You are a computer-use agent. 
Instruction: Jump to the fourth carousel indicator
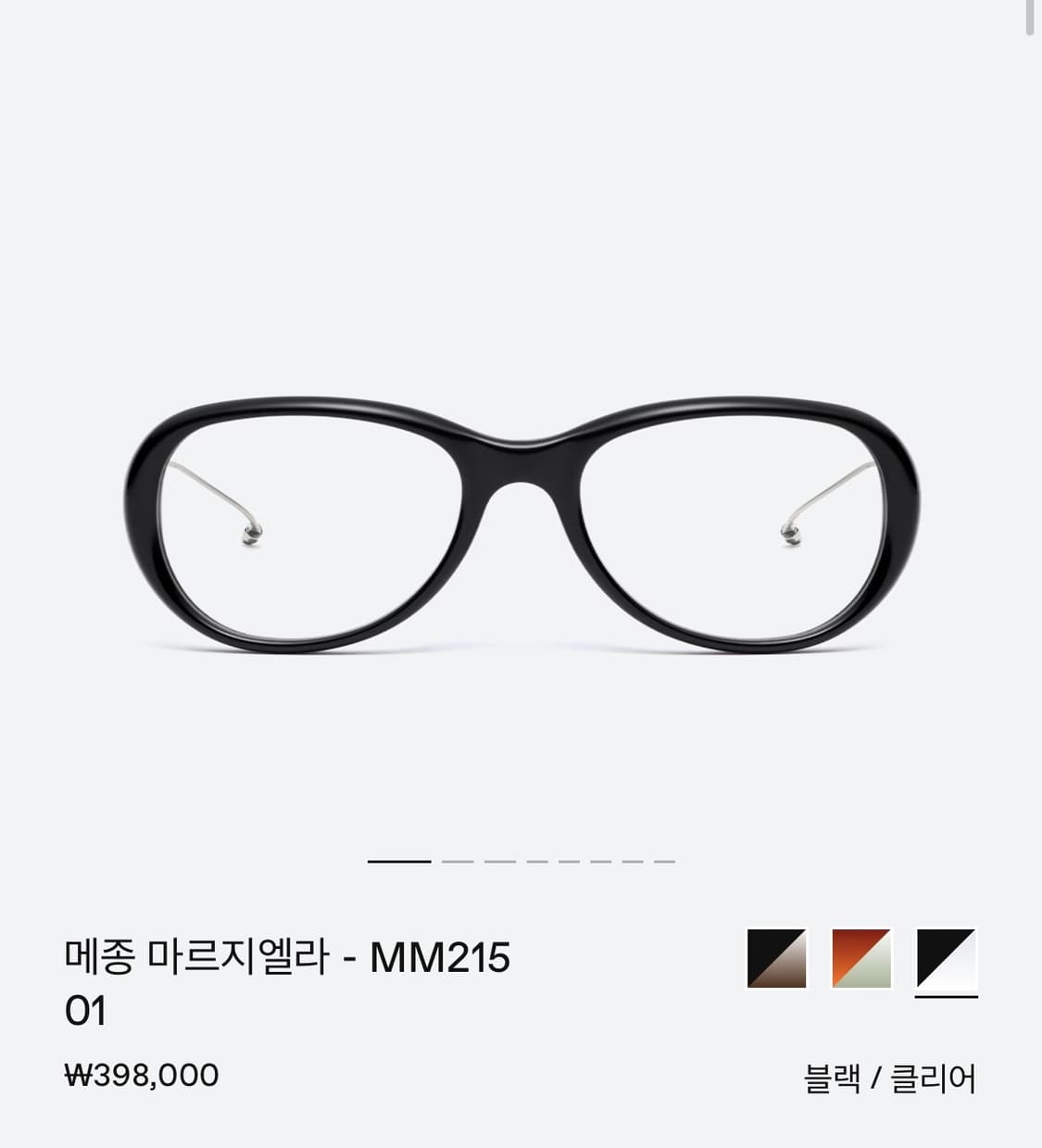coord(537,862)
